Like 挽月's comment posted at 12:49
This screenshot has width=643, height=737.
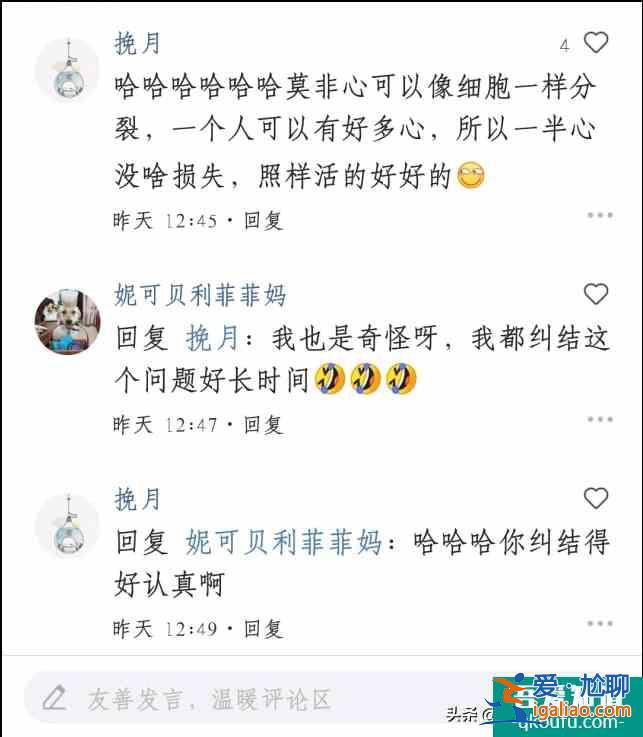click(x=596, y=498)
